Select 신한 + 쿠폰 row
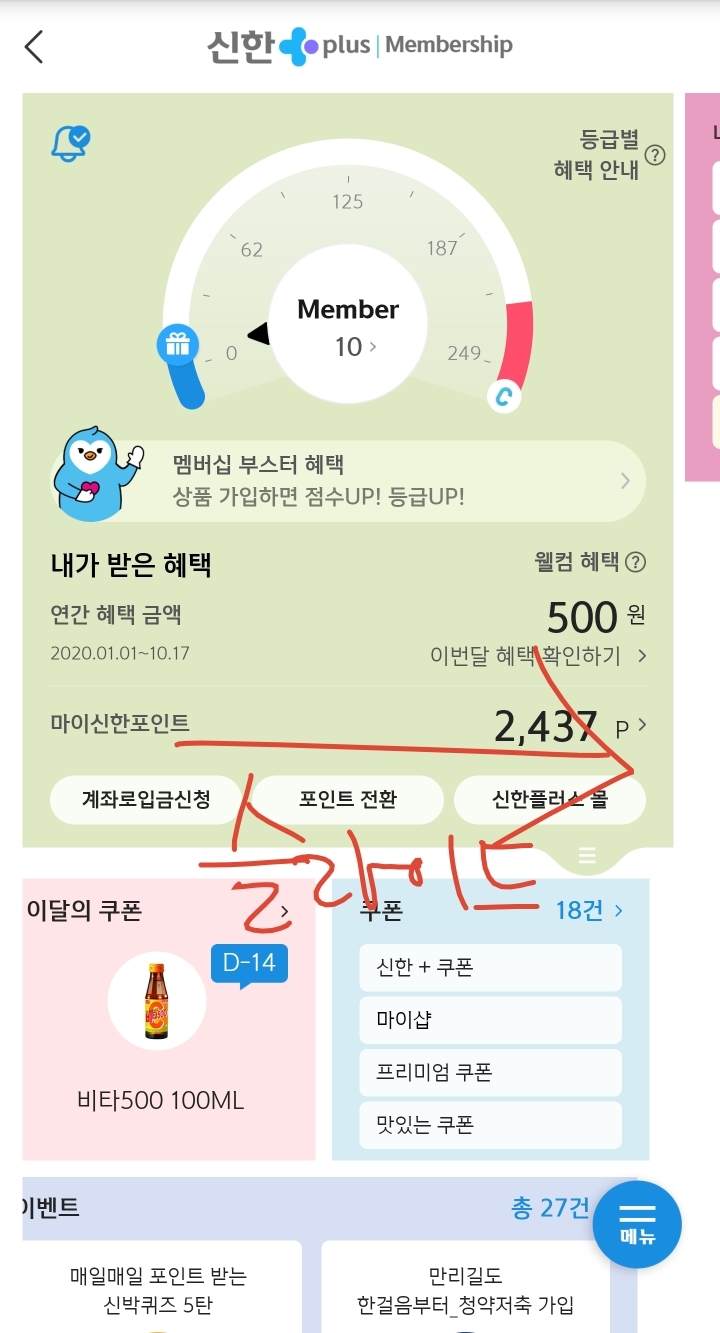Screen dimensions: 720x1333 click(490, 967)
